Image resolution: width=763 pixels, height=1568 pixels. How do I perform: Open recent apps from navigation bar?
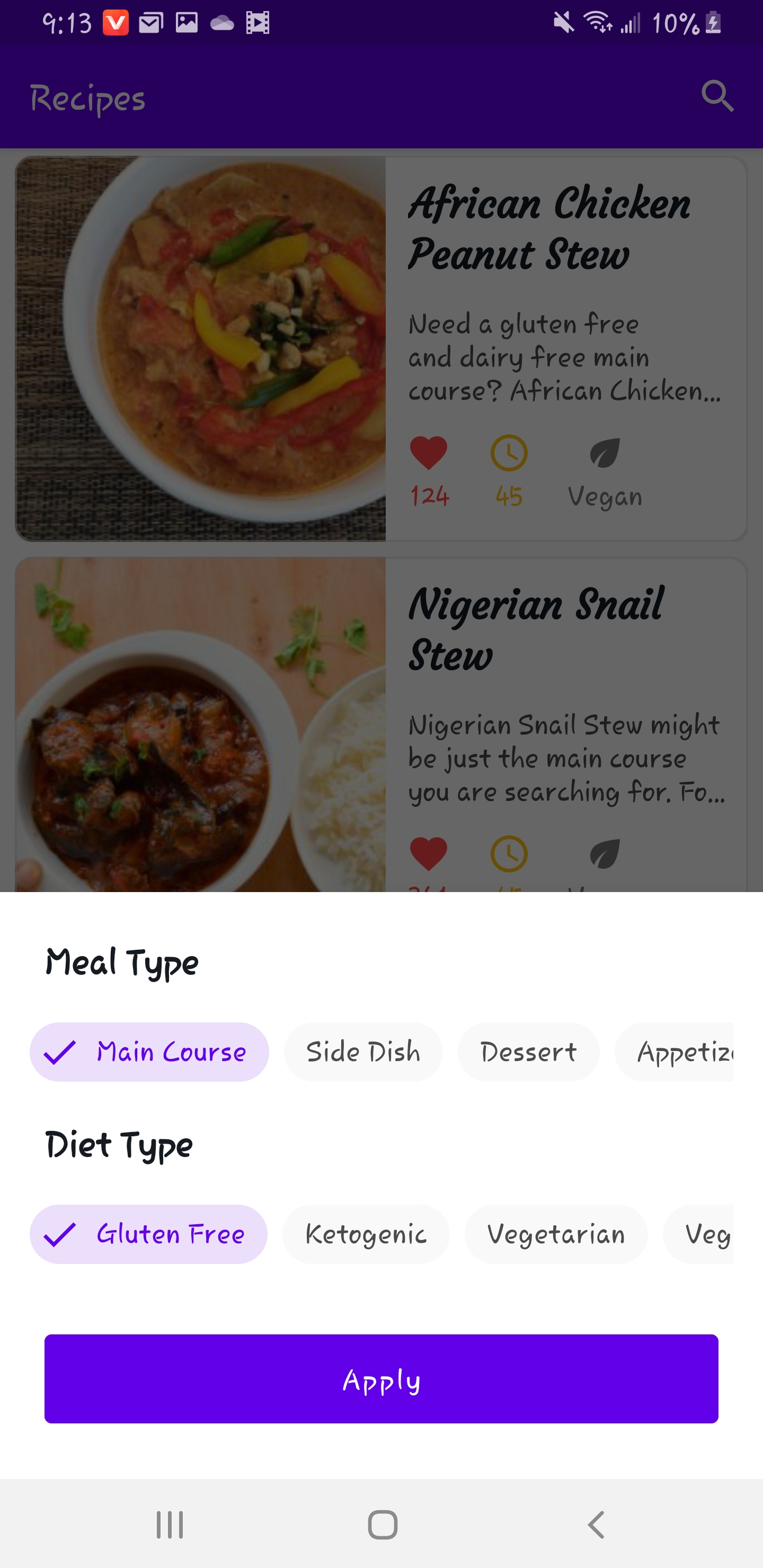[169, 1524]
